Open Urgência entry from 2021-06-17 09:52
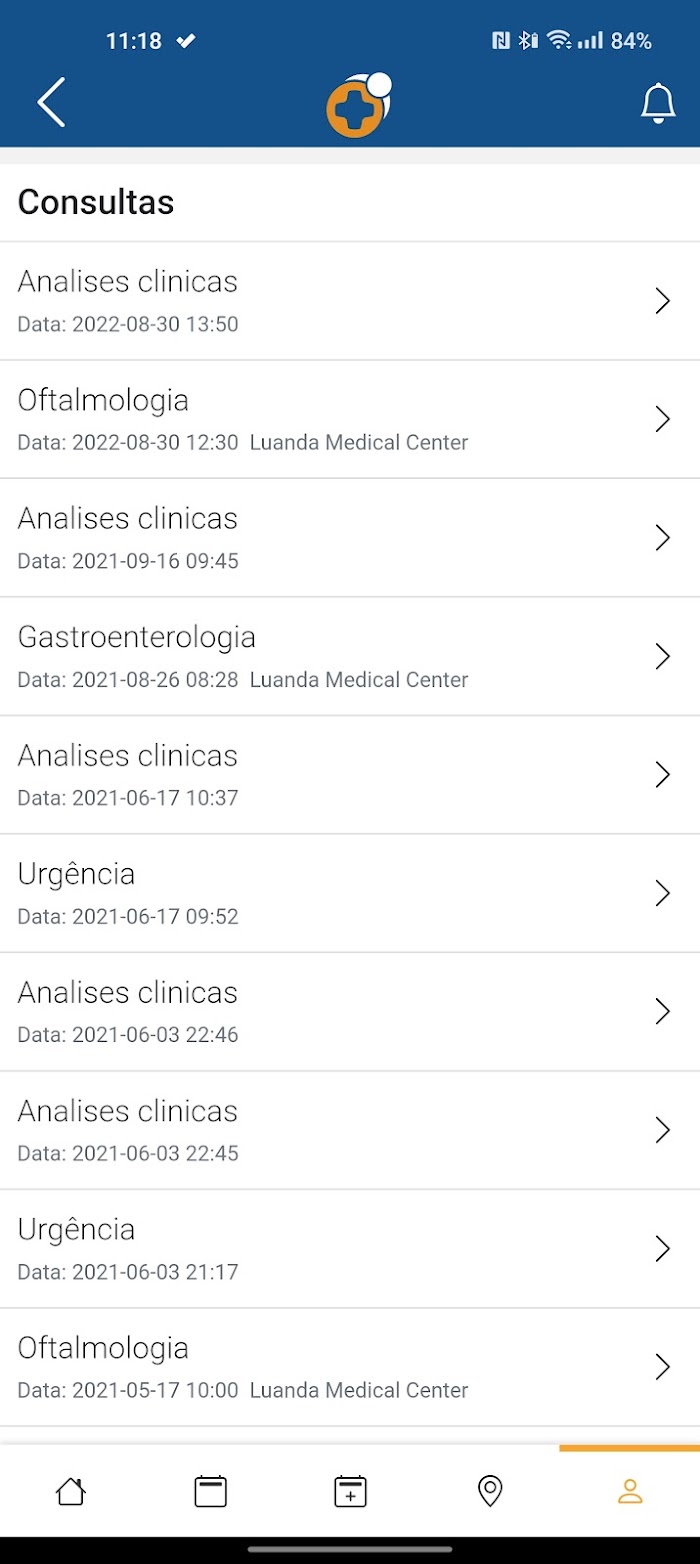Image resolution: width=700 pixels, height=1564 pixels. pyautogui.click(x=350, y=893)
